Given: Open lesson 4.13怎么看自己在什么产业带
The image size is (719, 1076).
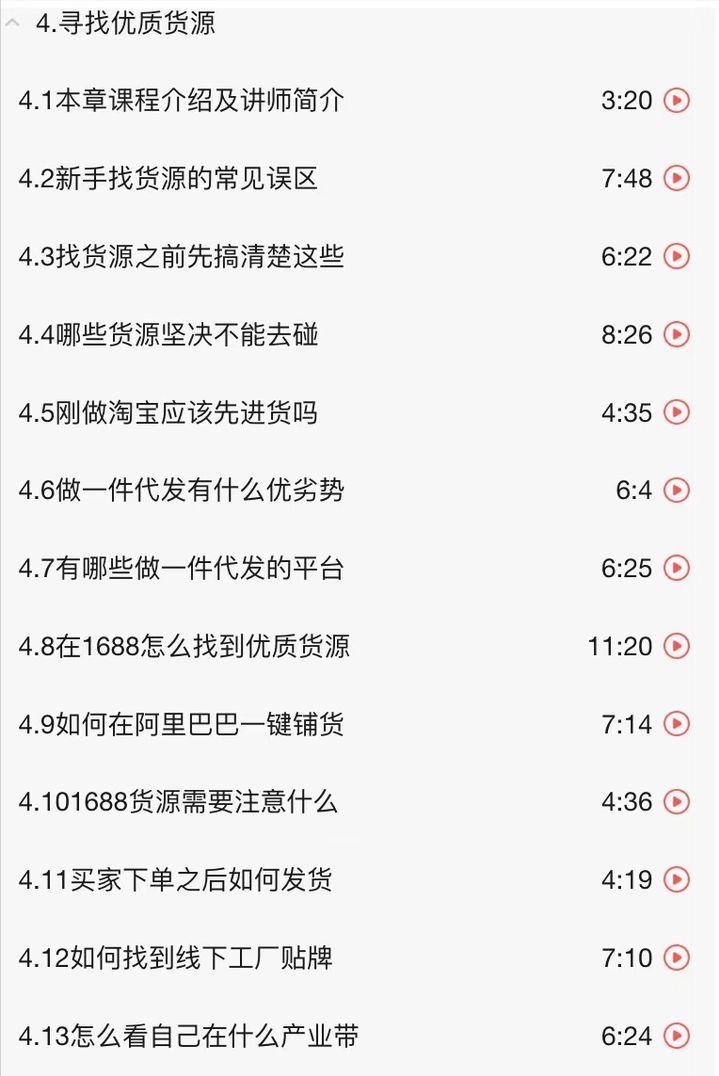Looking at the screenshot, I should click(x=188, y=1036).
